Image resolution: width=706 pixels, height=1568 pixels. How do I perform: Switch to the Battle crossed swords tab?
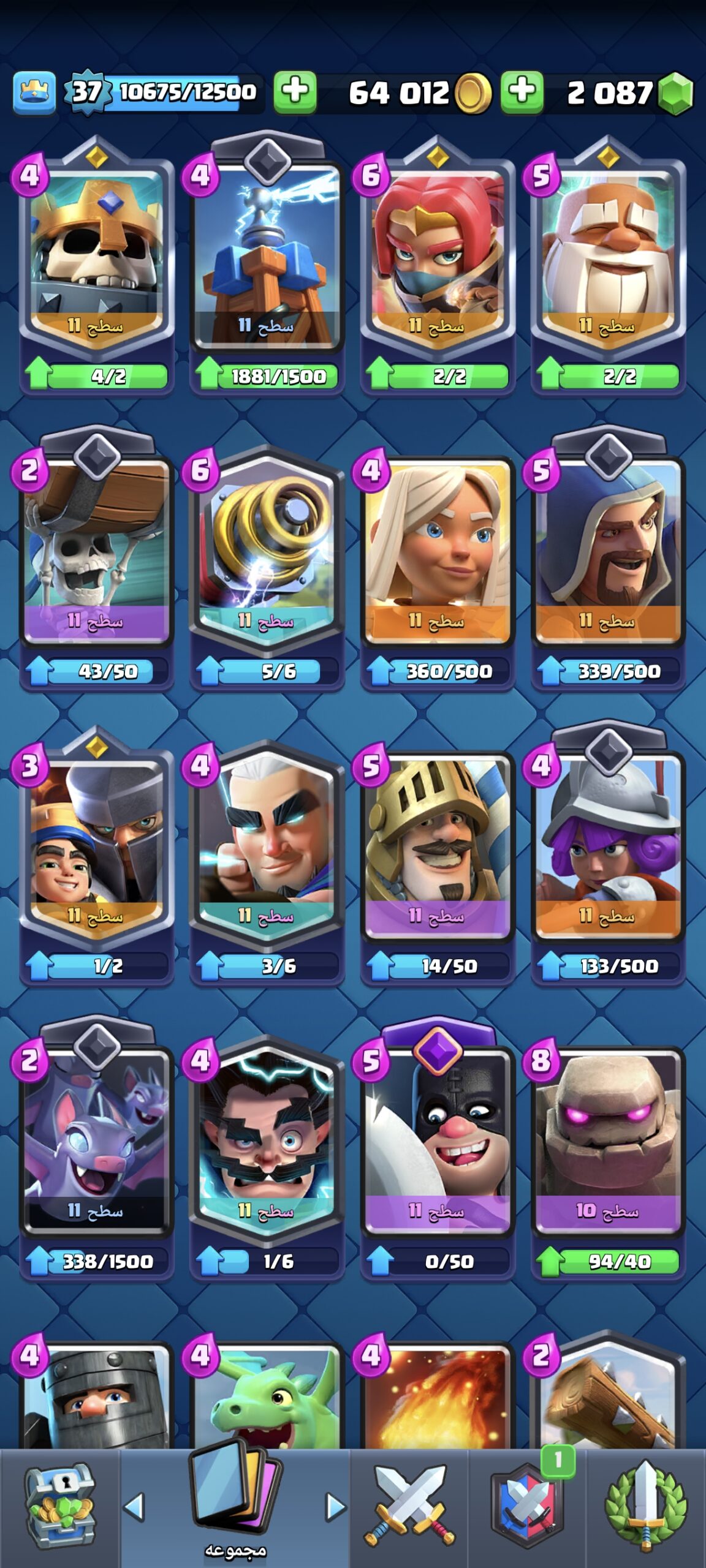pyautogui.click(x=409, y=1505)
